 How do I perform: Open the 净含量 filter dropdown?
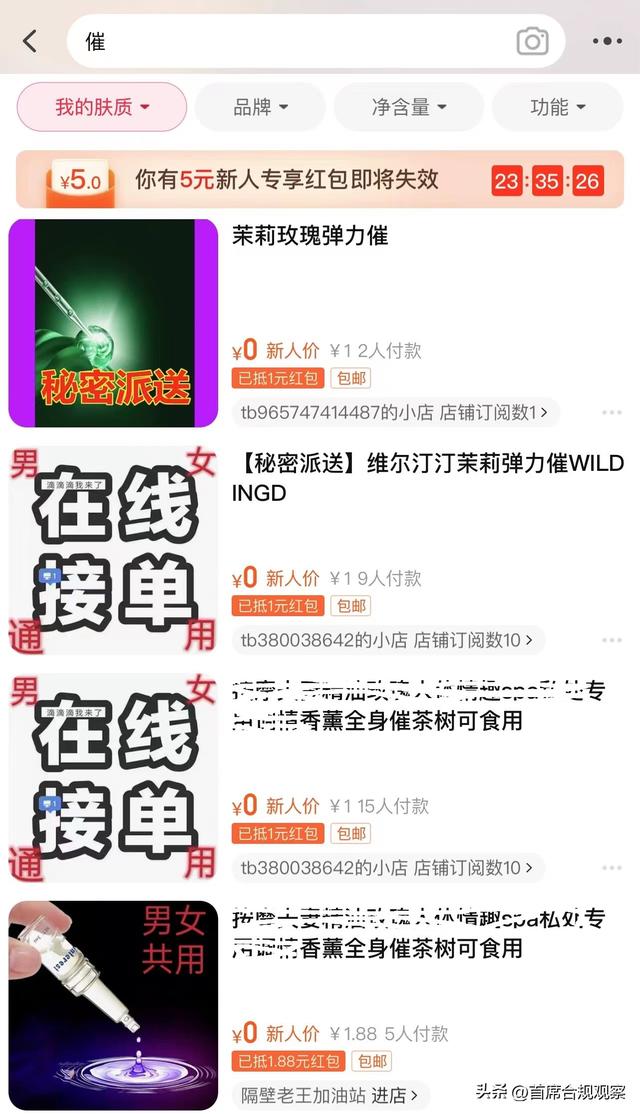click(x=408, y=107)
